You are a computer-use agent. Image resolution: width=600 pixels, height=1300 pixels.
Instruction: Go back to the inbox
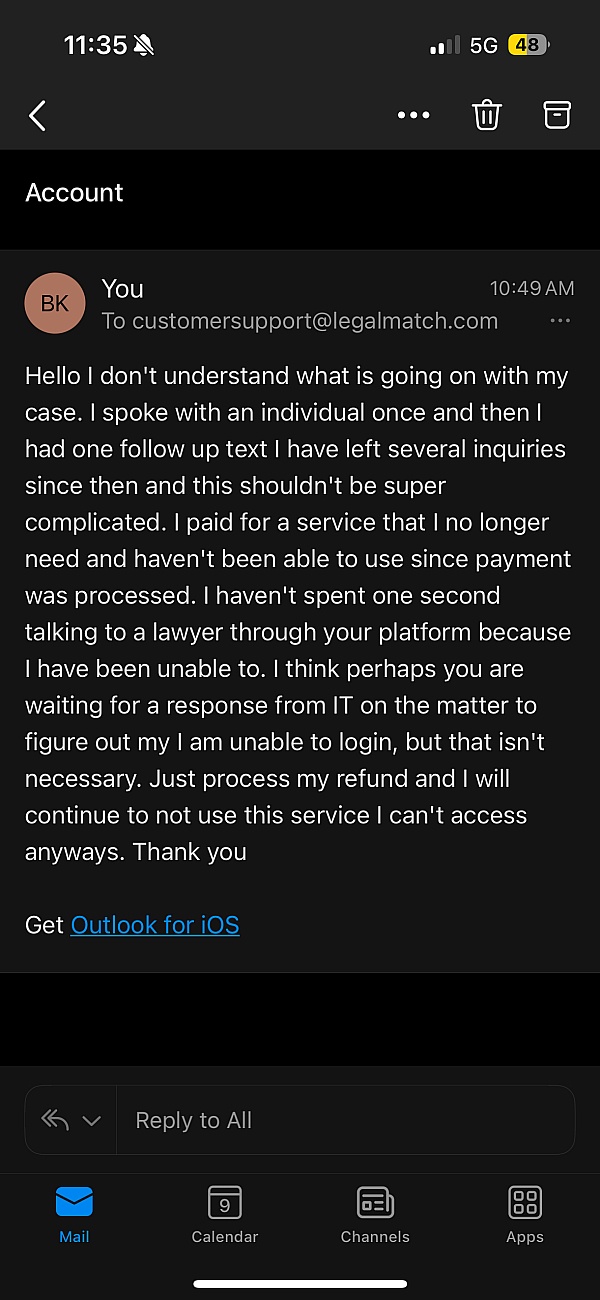[x=38, y=116]
